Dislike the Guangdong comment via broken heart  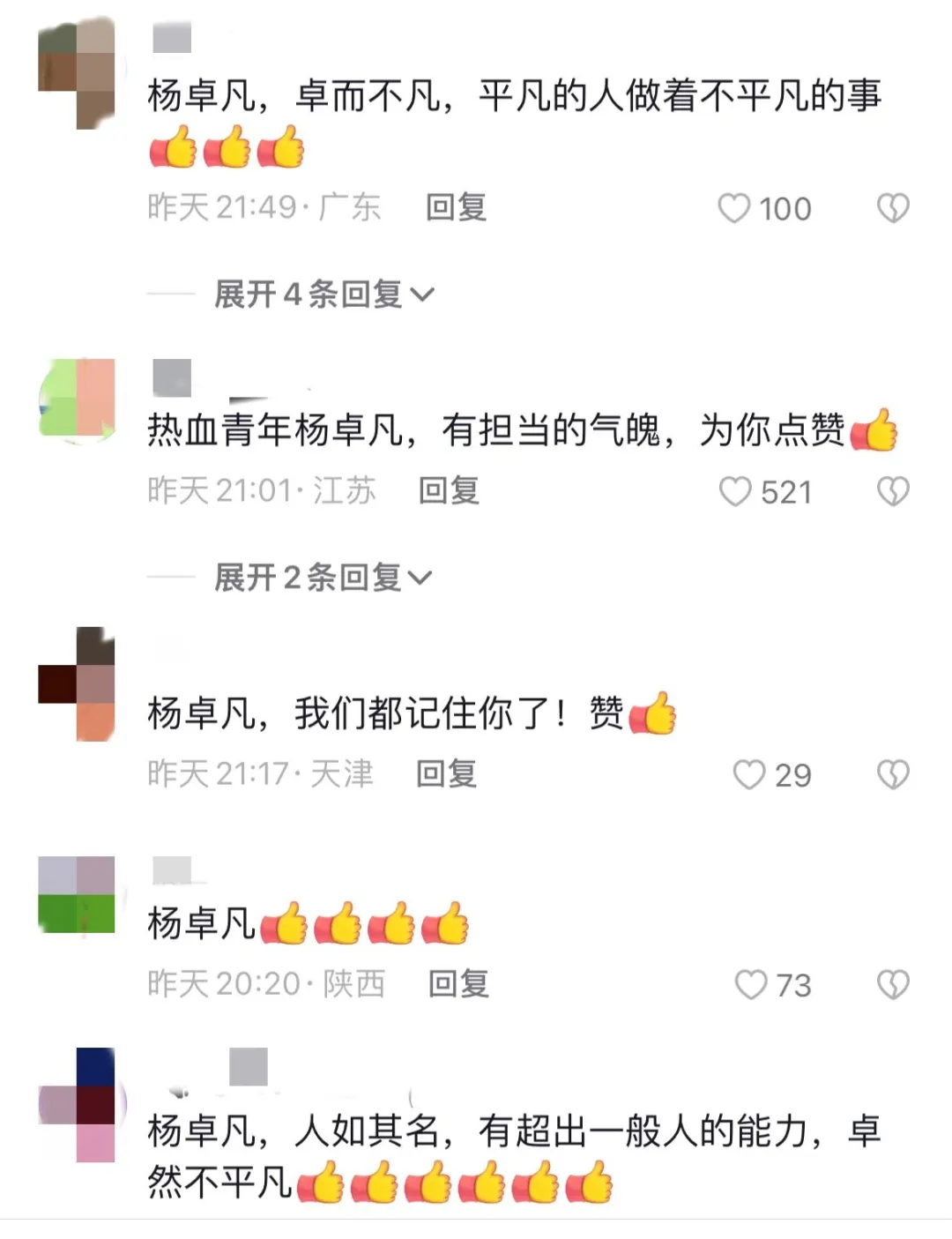tap(893, 208)
